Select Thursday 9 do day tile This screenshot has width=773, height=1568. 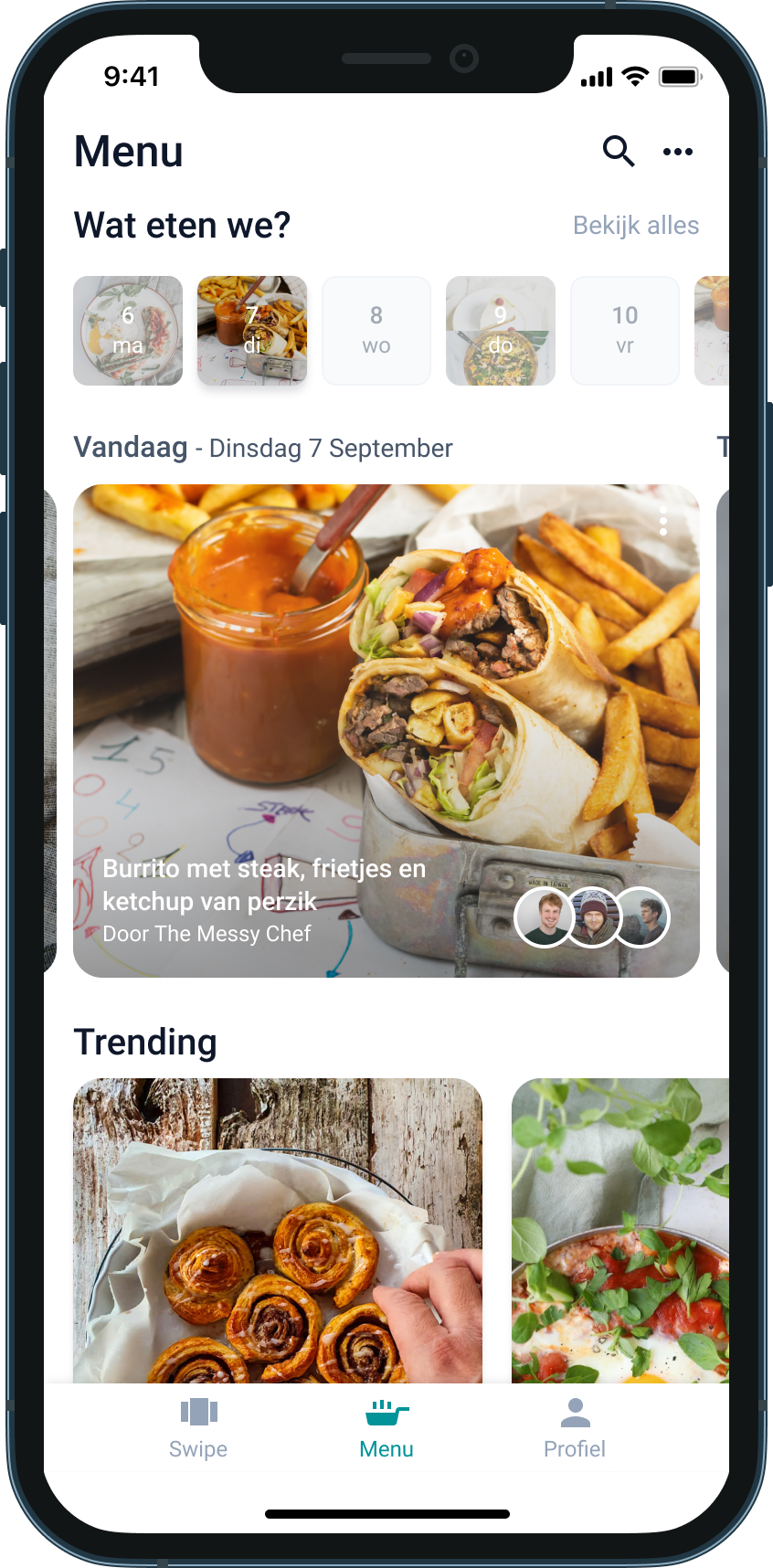[x=501, y=331]
